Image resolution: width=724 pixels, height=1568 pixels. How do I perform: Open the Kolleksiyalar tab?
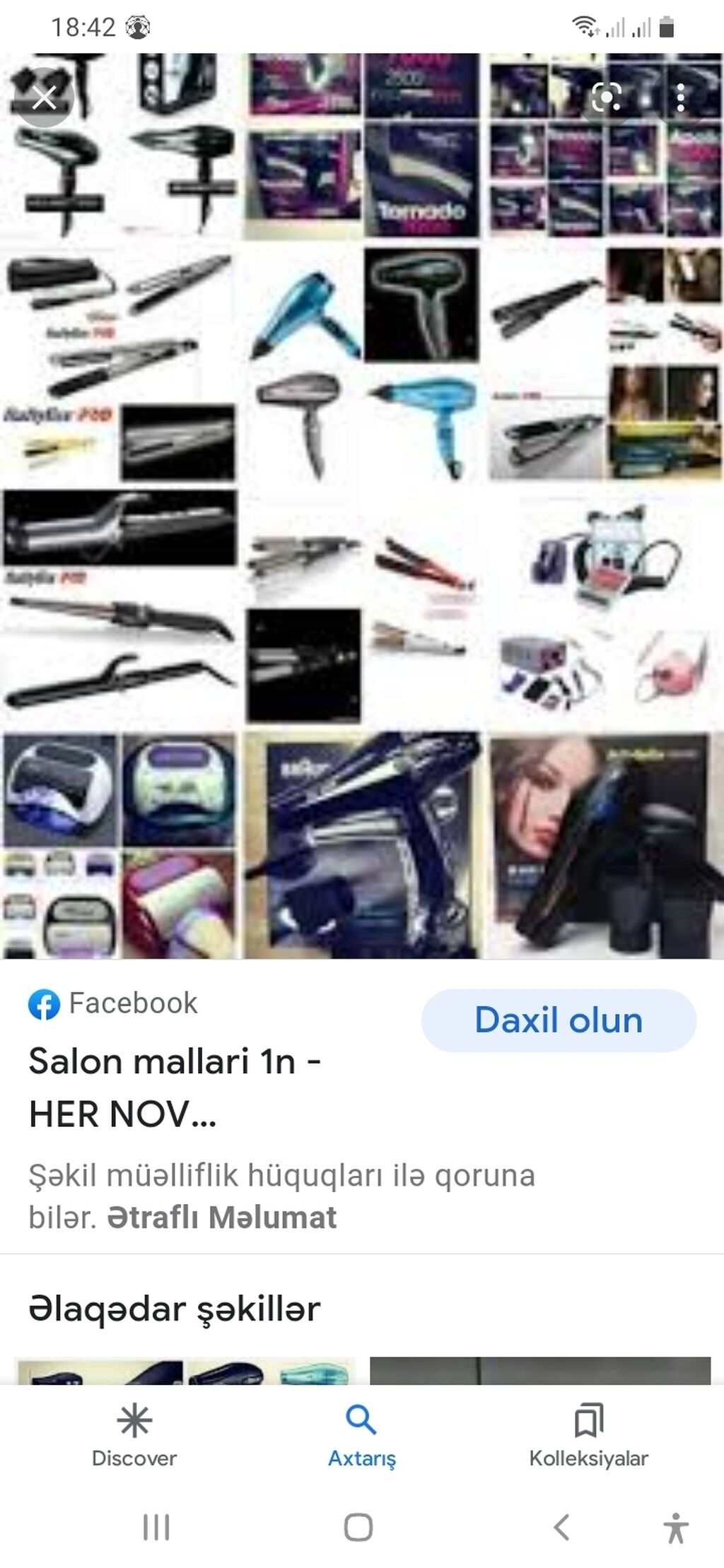(588, 1436)
